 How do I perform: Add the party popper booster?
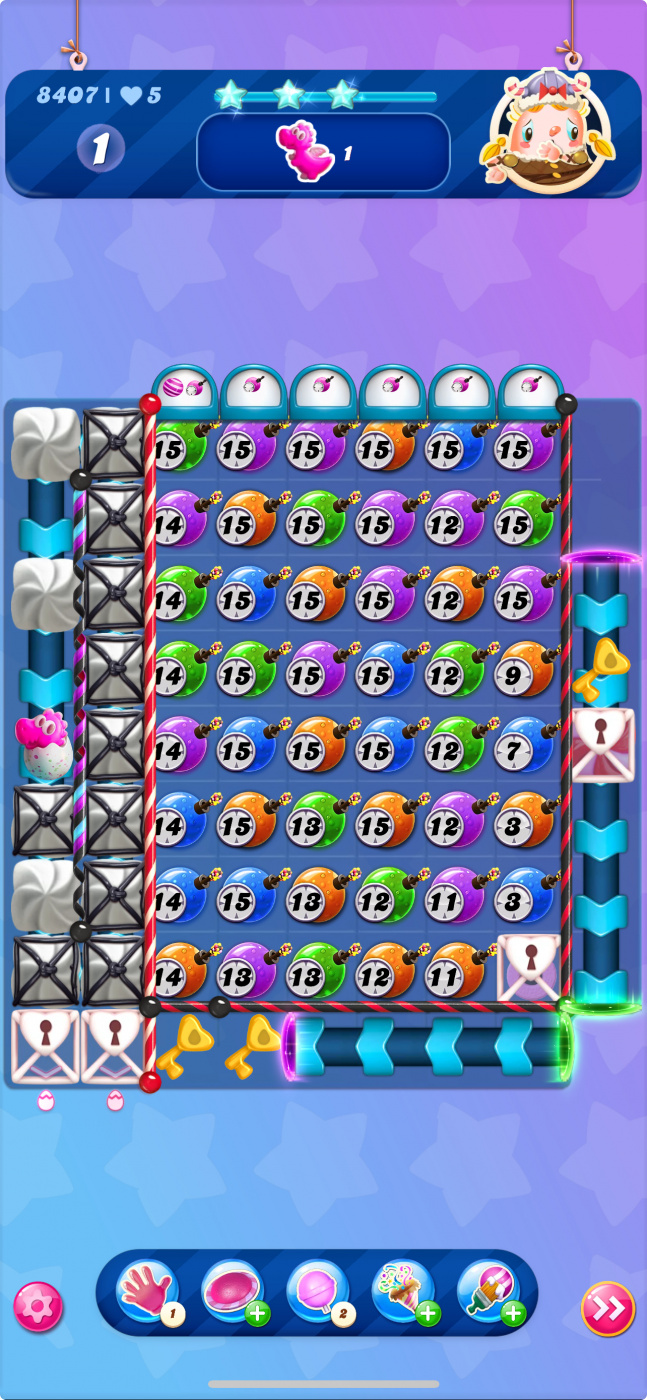(x=402, y=1291)
